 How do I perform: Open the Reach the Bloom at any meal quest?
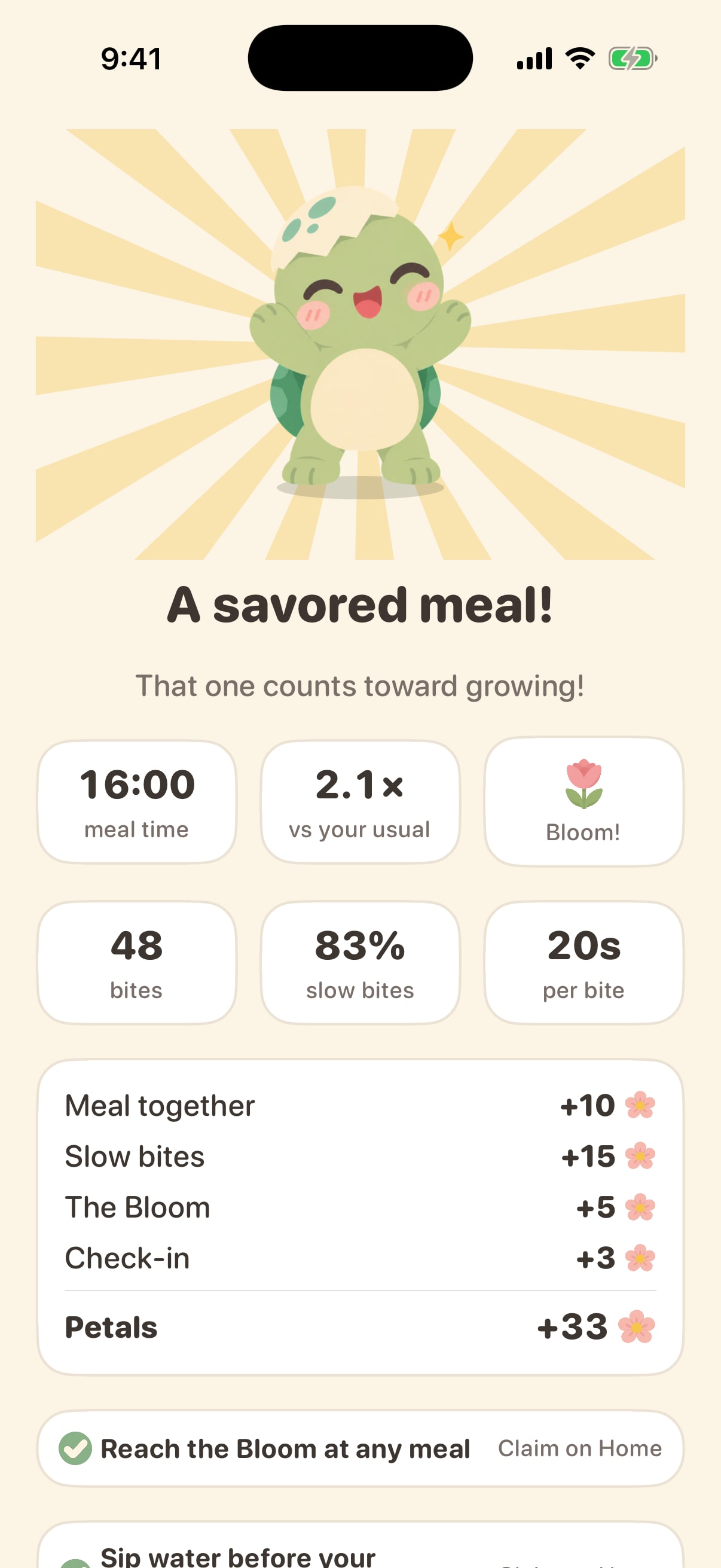(x=360, y=1448)
